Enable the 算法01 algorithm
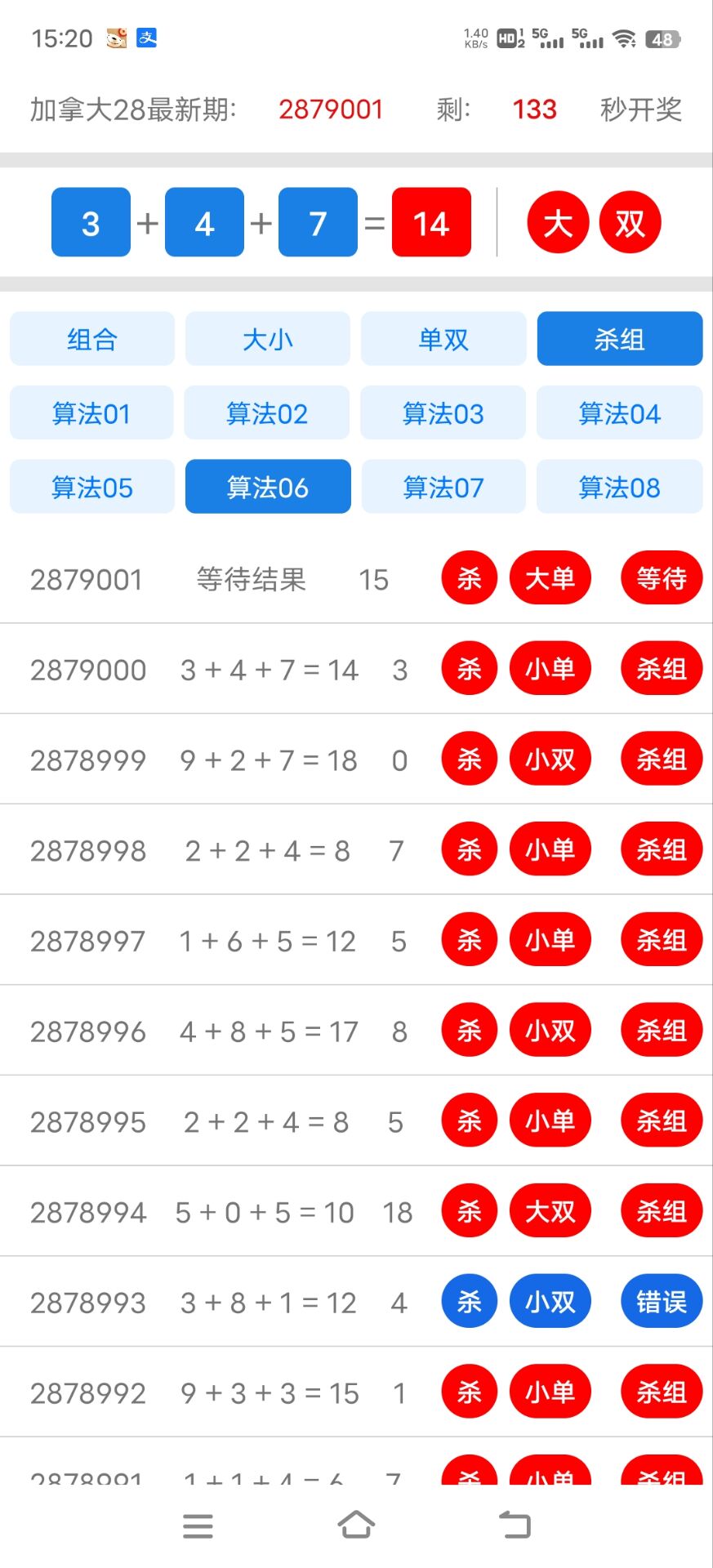 tap(91, 412)
